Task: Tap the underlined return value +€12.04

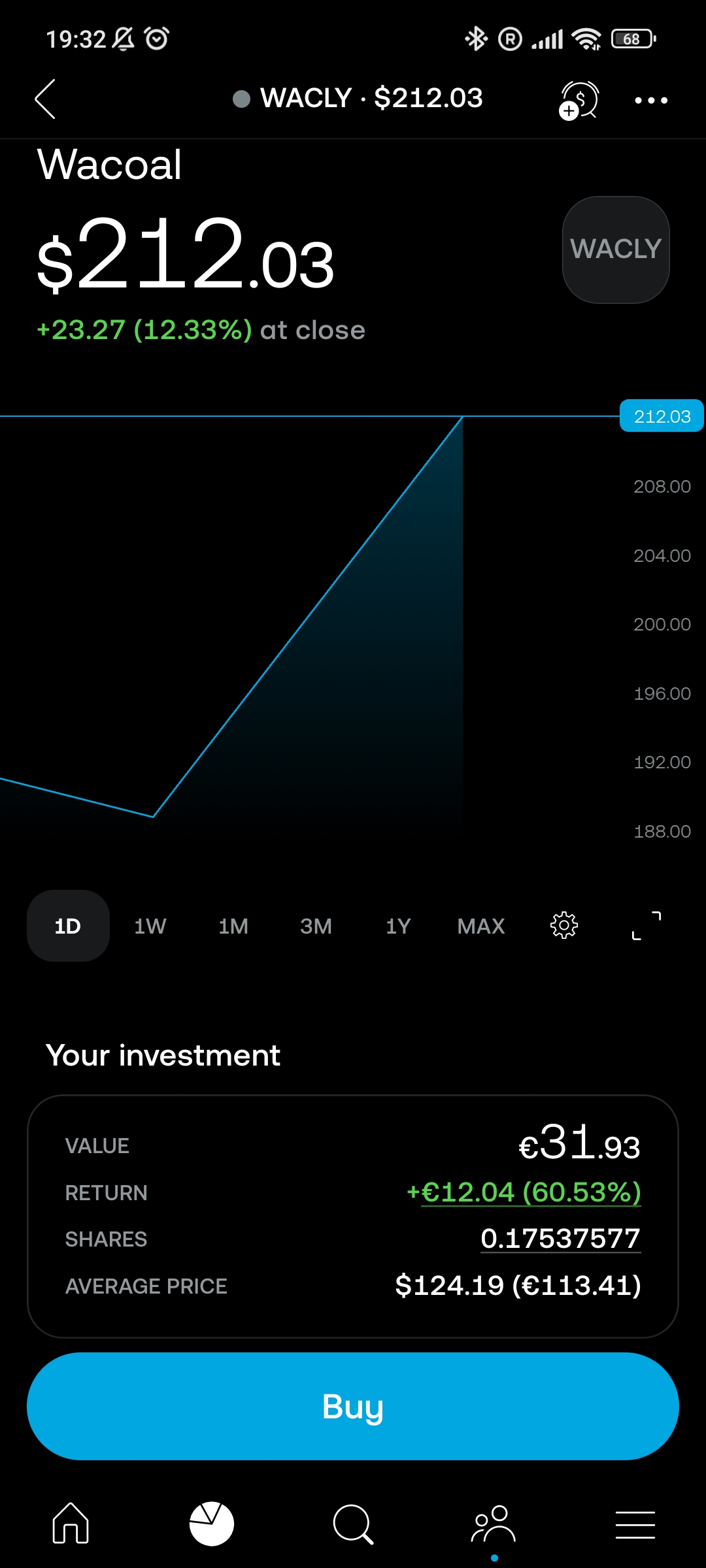Action: (x=524, y=1192)
